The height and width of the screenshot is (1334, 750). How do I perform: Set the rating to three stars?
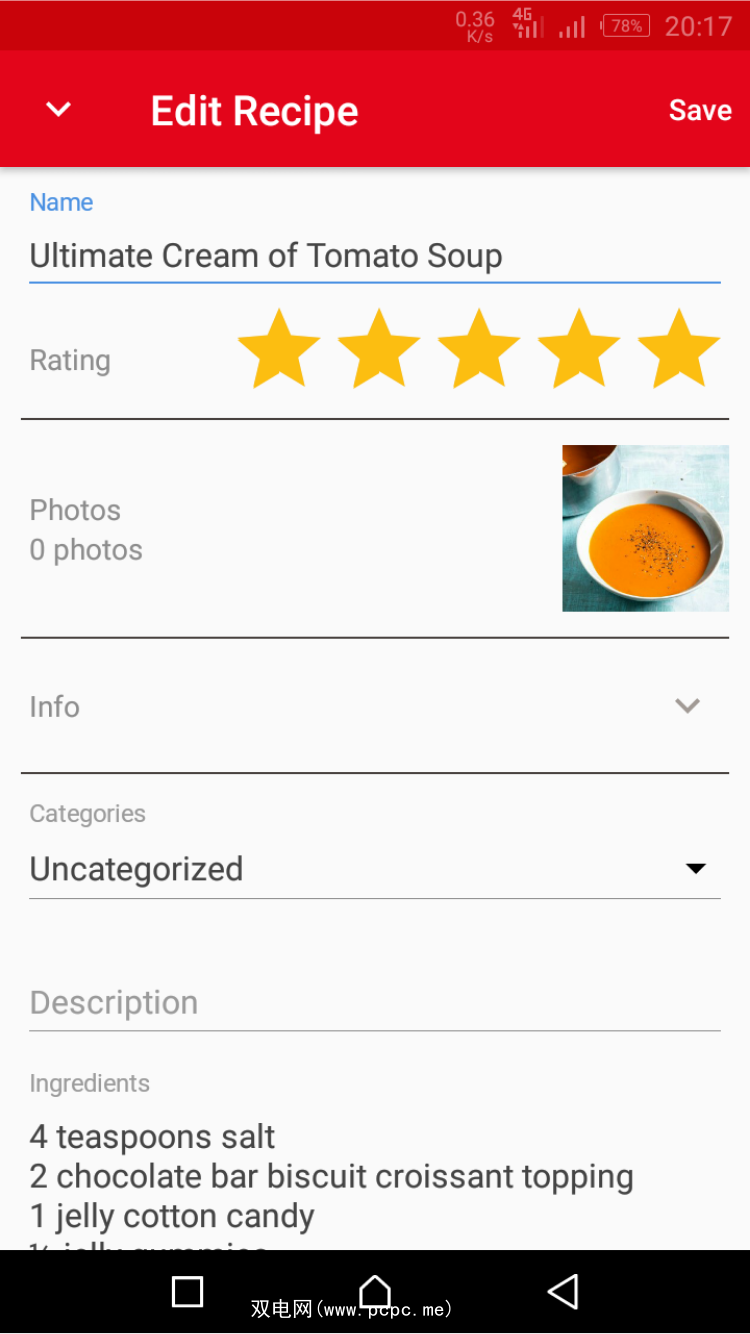[x=479, y=349]
